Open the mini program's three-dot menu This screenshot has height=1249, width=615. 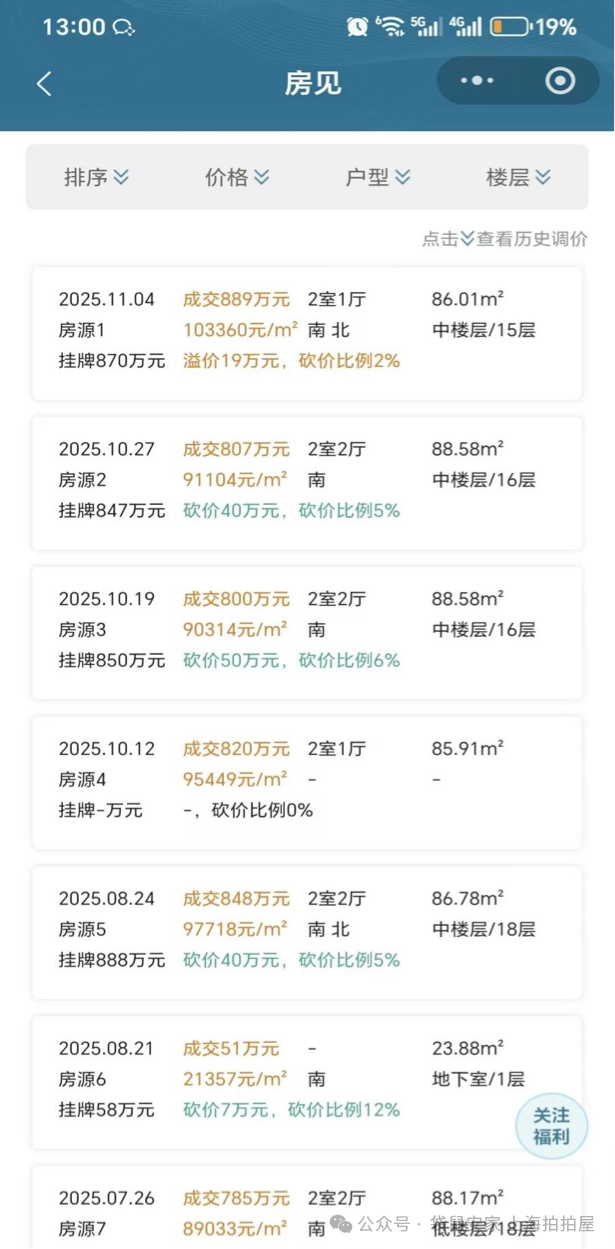tap(477, 81)
